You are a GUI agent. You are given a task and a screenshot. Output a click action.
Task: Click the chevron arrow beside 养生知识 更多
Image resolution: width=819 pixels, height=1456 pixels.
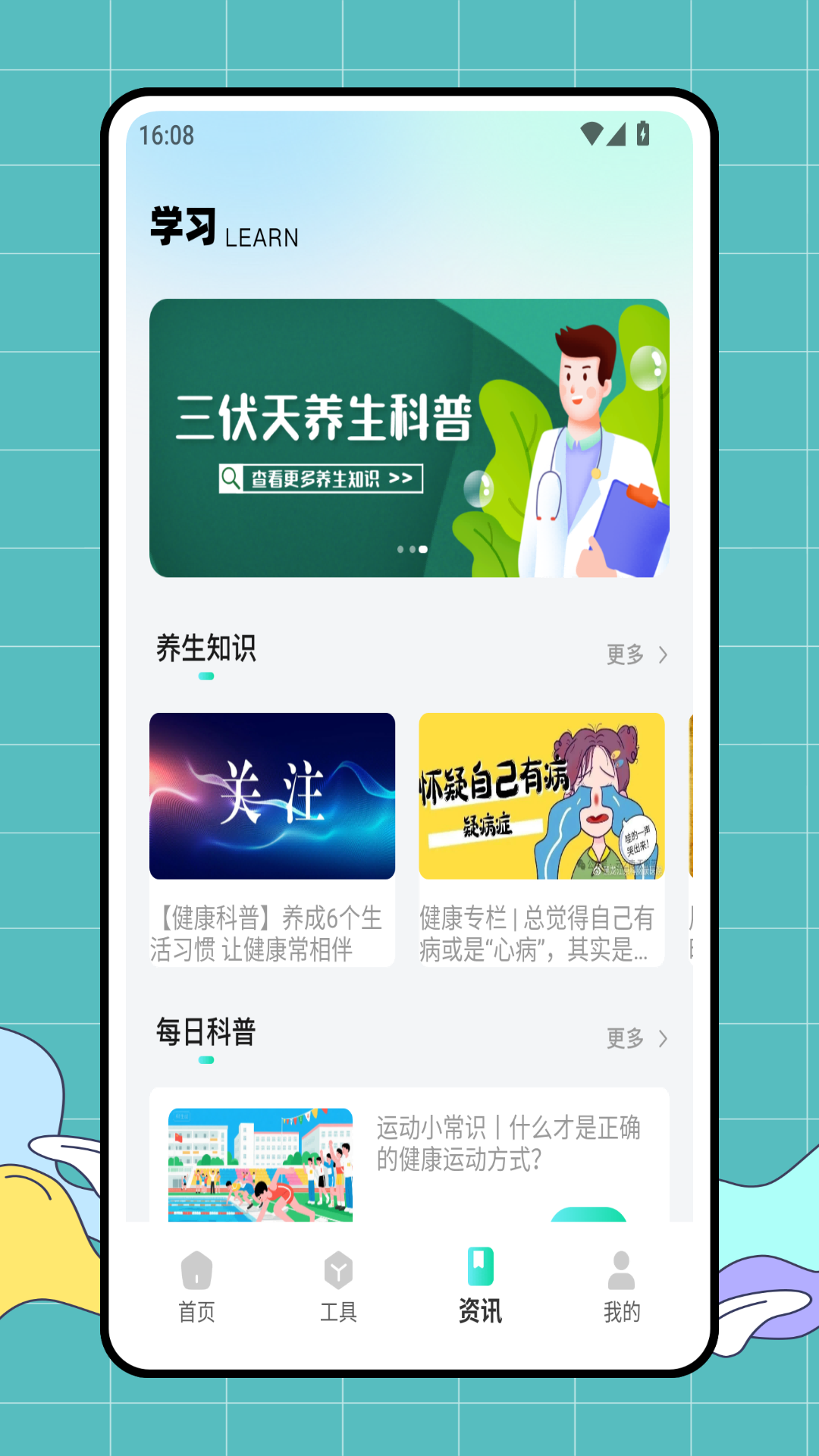661,654
